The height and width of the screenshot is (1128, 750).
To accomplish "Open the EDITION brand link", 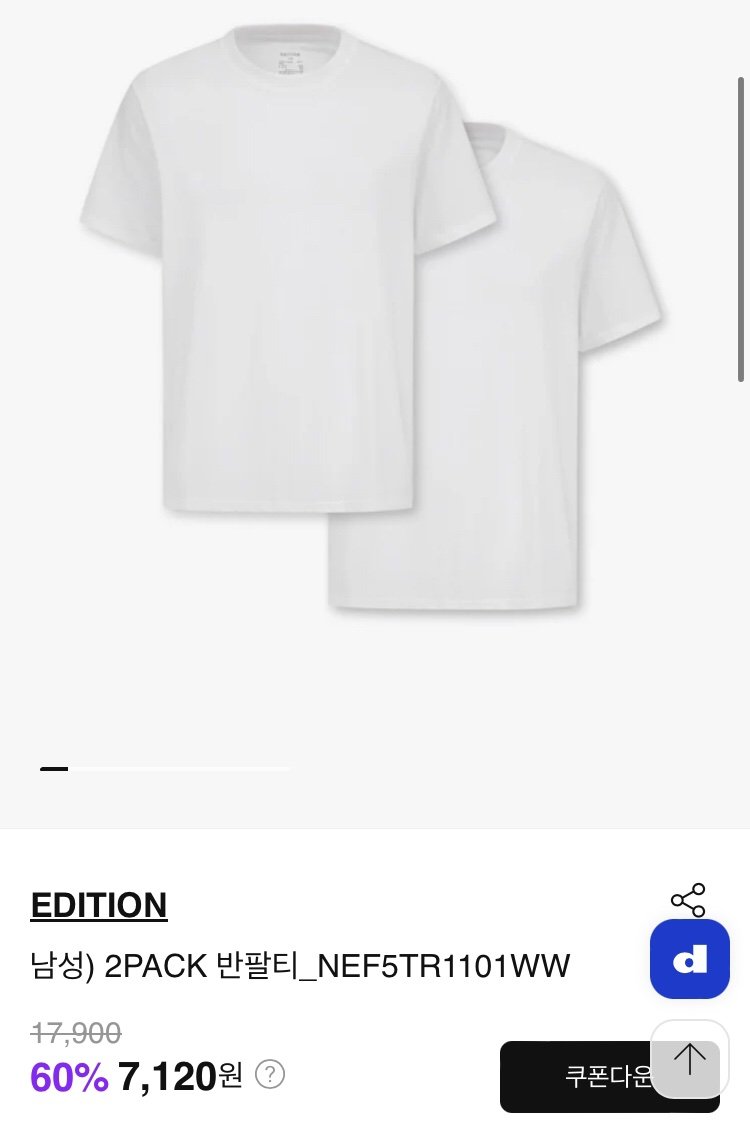I will pos(99,905).
